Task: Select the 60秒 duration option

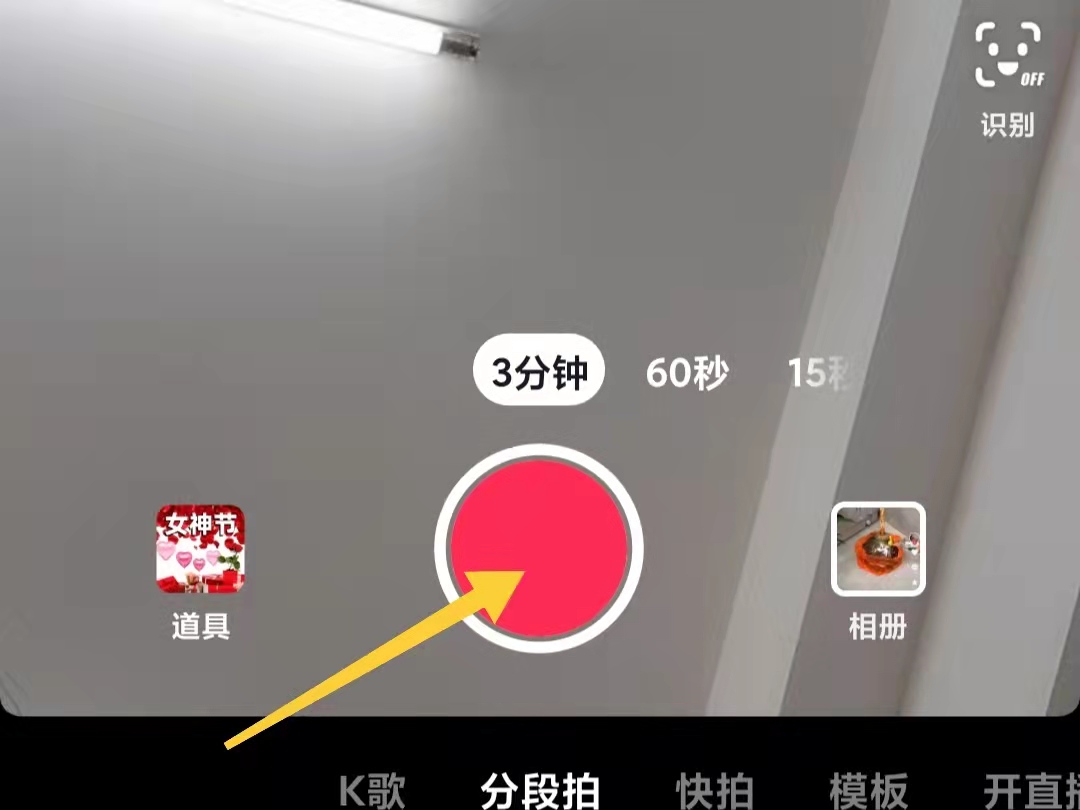Action: (687, 373)
